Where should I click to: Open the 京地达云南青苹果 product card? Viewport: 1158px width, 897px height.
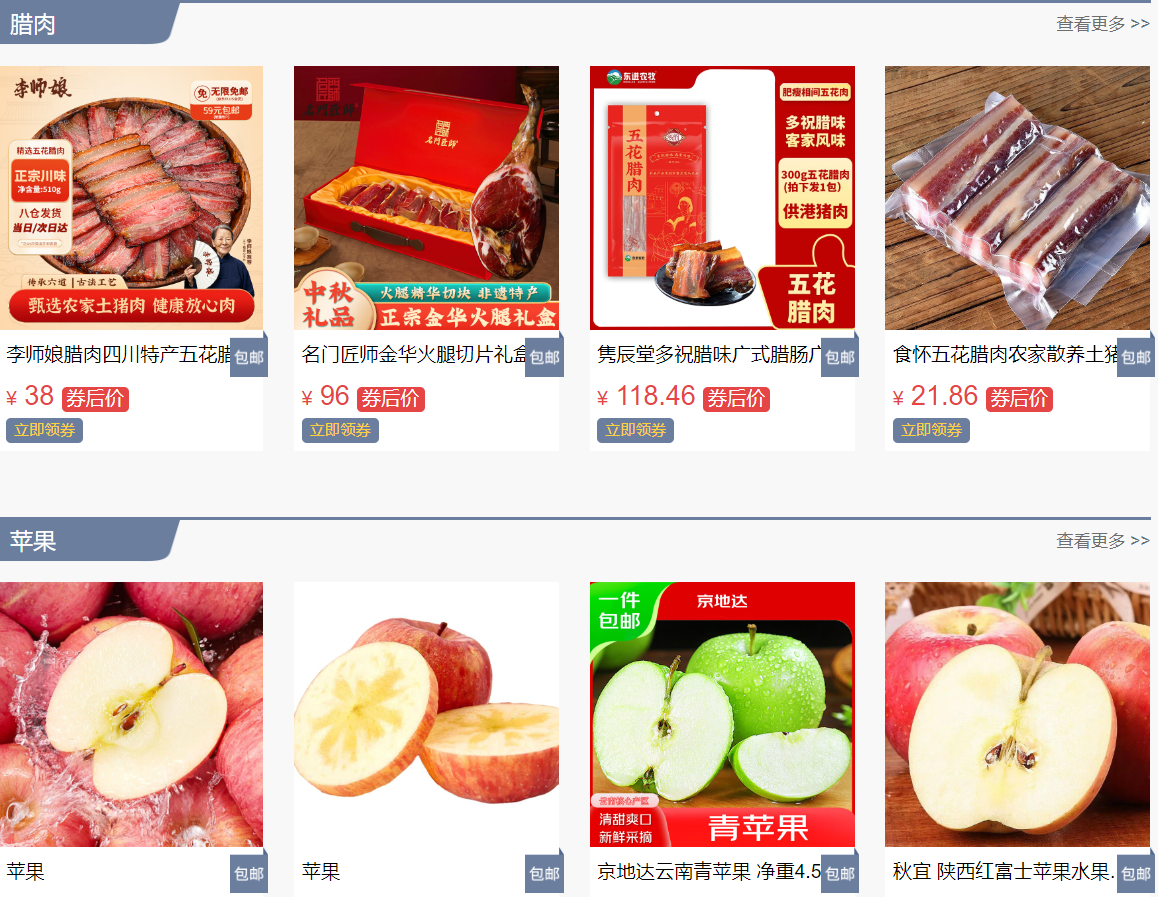tap(722, 714)
